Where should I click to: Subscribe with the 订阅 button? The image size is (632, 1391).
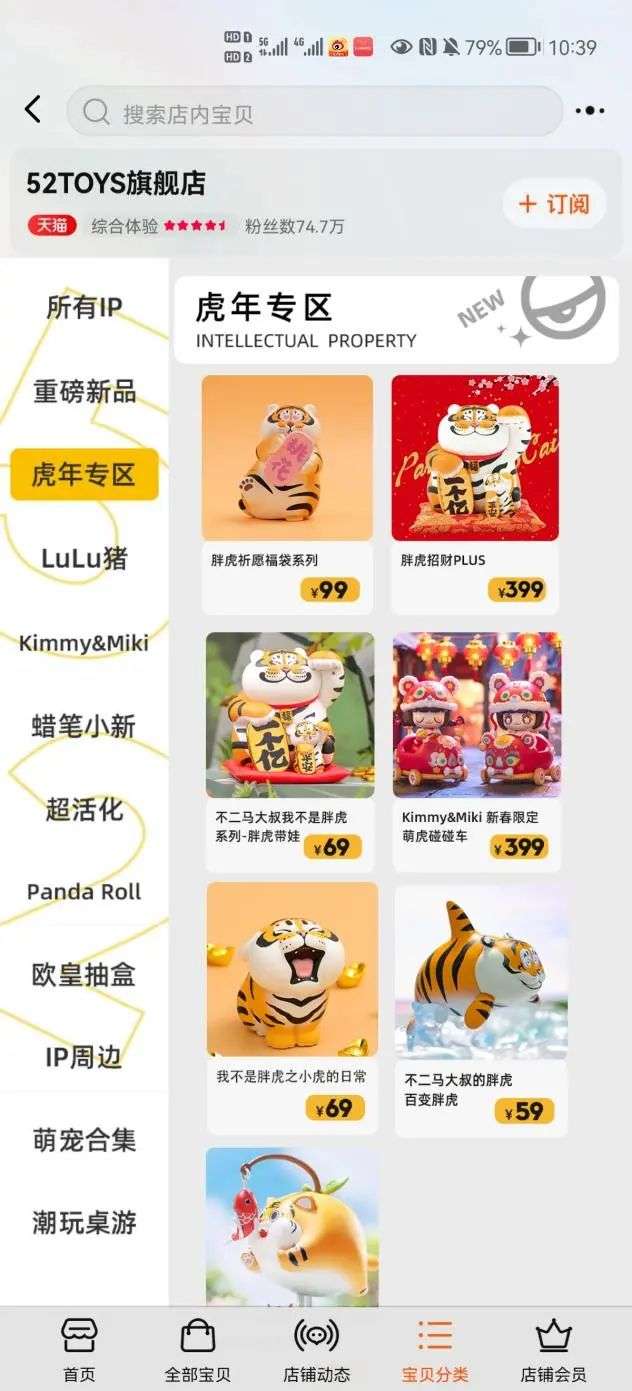pyautogui.click(x=553, y=204)
